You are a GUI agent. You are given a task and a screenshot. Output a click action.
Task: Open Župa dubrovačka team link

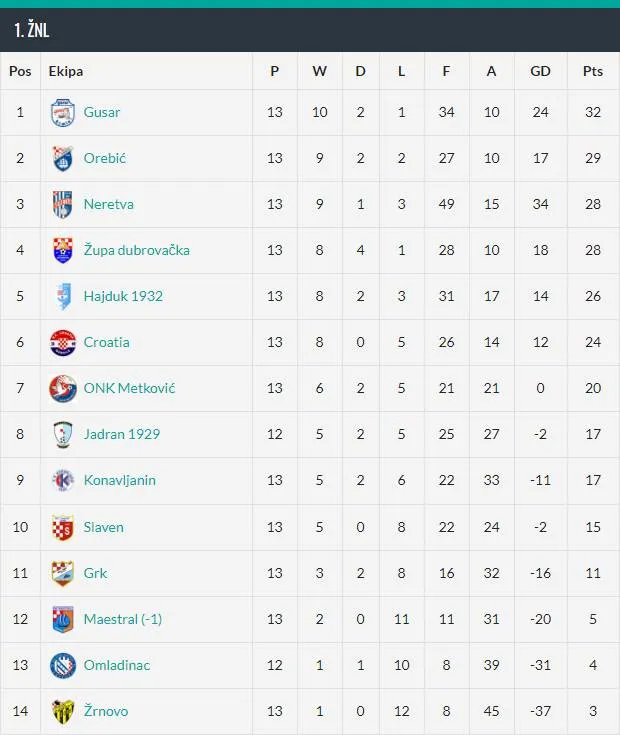pyautogui.click(x=136, y=250)
